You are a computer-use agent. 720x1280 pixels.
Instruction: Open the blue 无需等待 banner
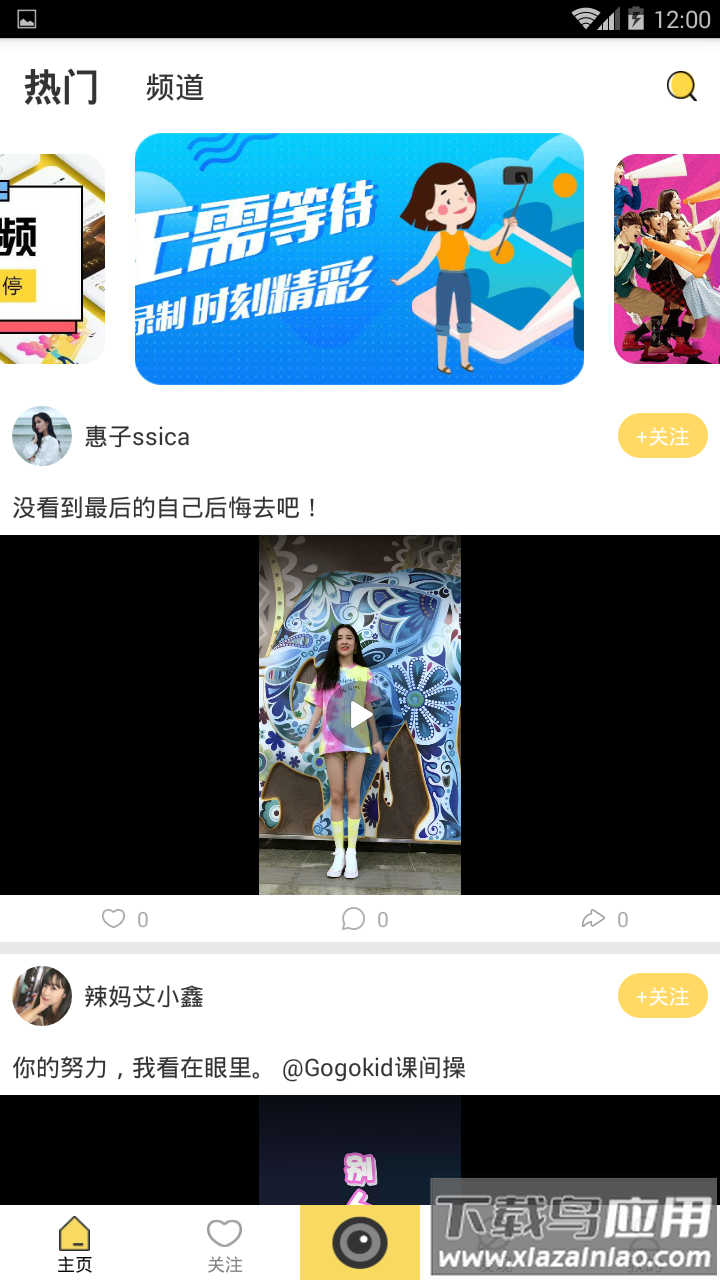(359, 259)
